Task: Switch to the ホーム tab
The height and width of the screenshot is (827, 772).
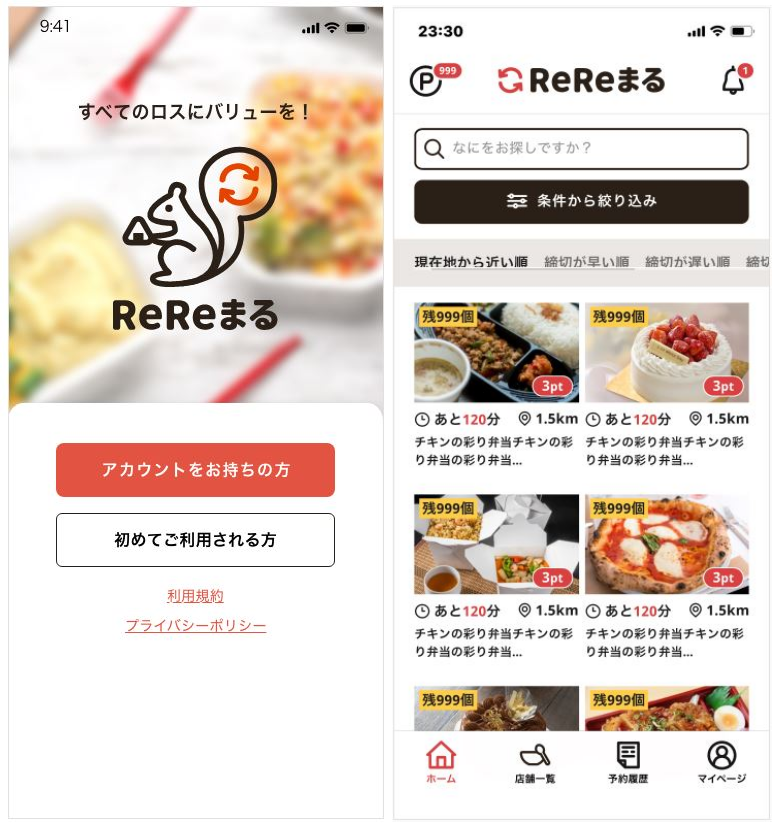Action: click(440, 763)
